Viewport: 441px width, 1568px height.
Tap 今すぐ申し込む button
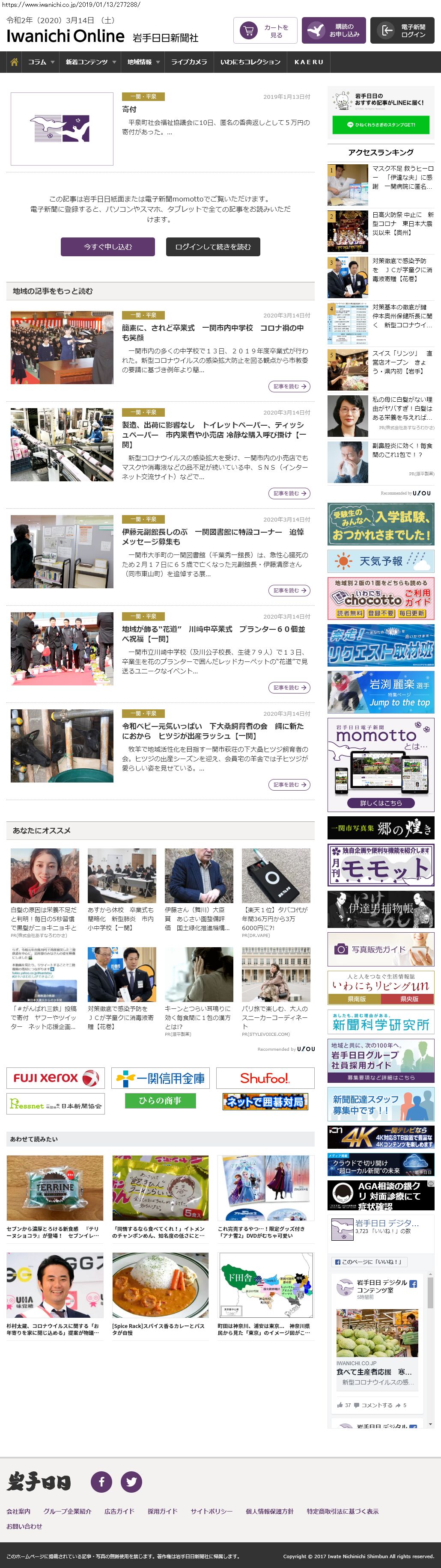(108, 246)
